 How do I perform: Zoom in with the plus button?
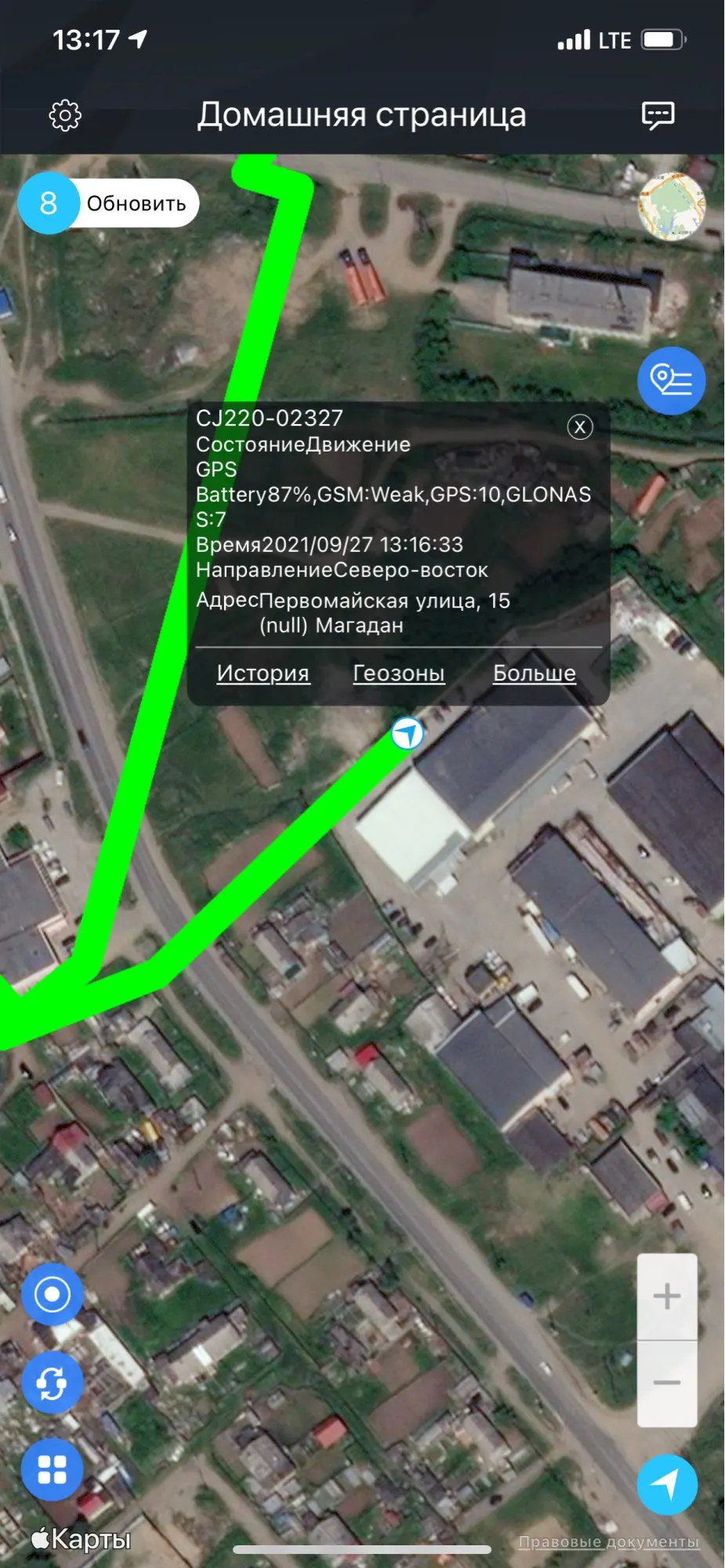point(667,1297)
